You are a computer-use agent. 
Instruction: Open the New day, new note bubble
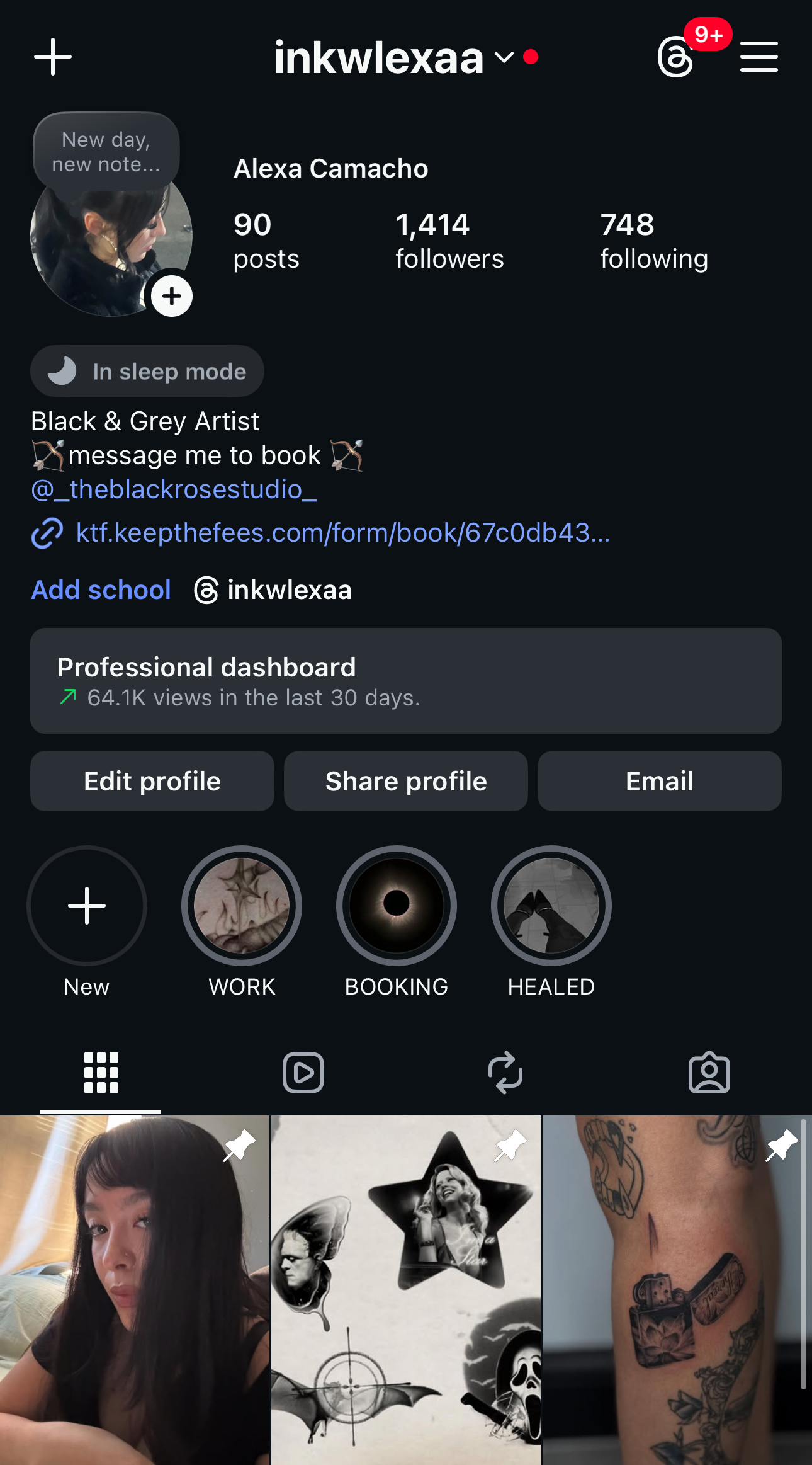coord(106,152)
